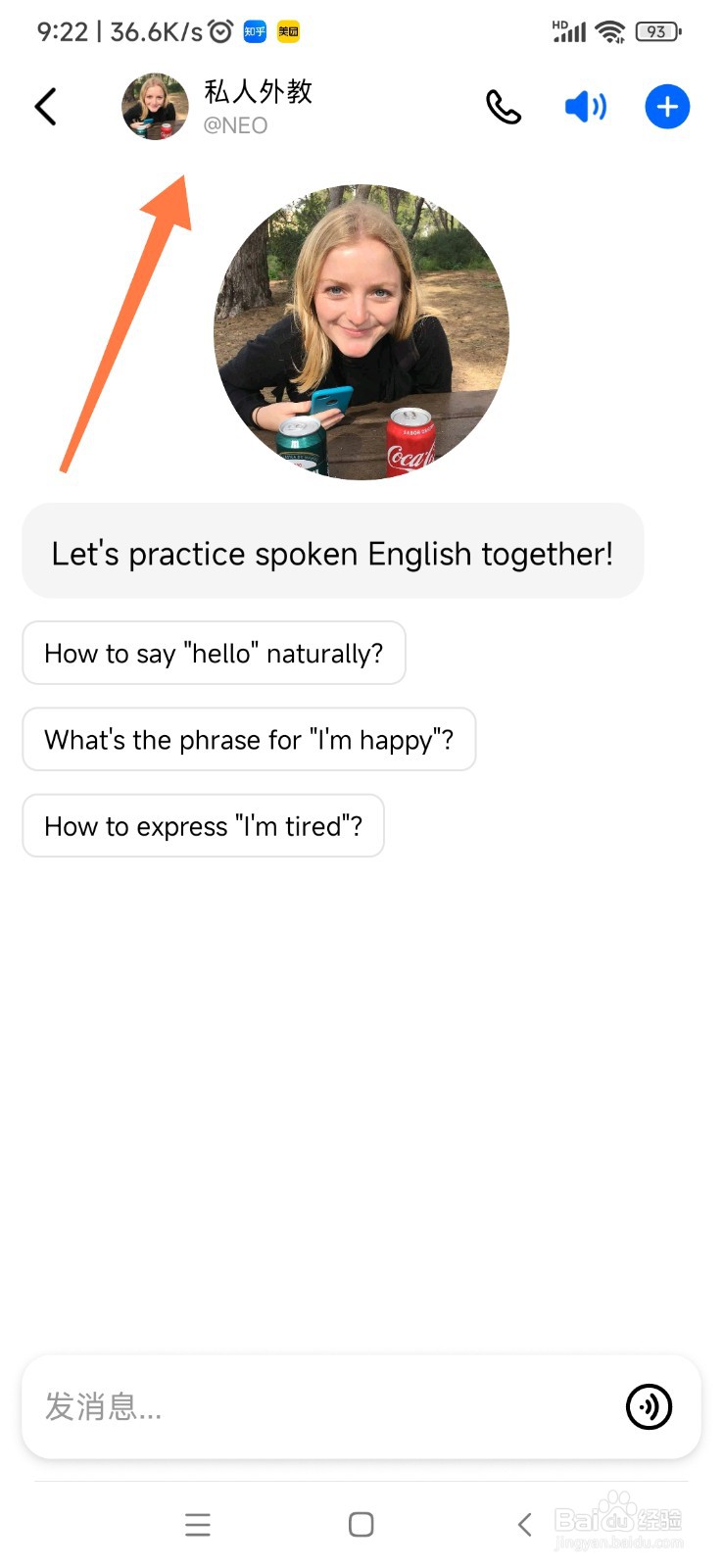The height and width of the screenshot is (1568, 723).
Task: Go back using the top-left arrow
Action: (45, 107)
